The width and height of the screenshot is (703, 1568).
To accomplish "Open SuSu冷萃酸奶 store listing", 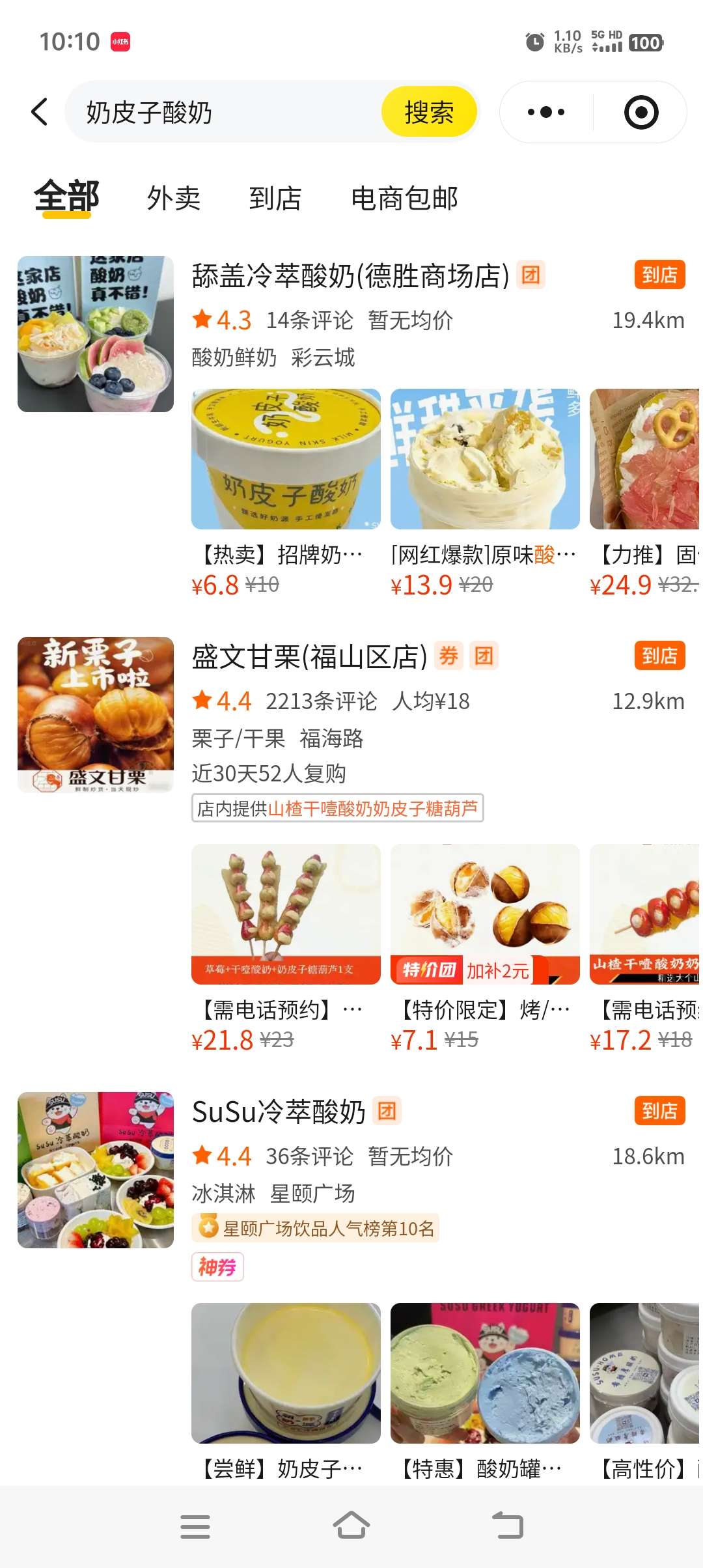I will [279, 1112].
